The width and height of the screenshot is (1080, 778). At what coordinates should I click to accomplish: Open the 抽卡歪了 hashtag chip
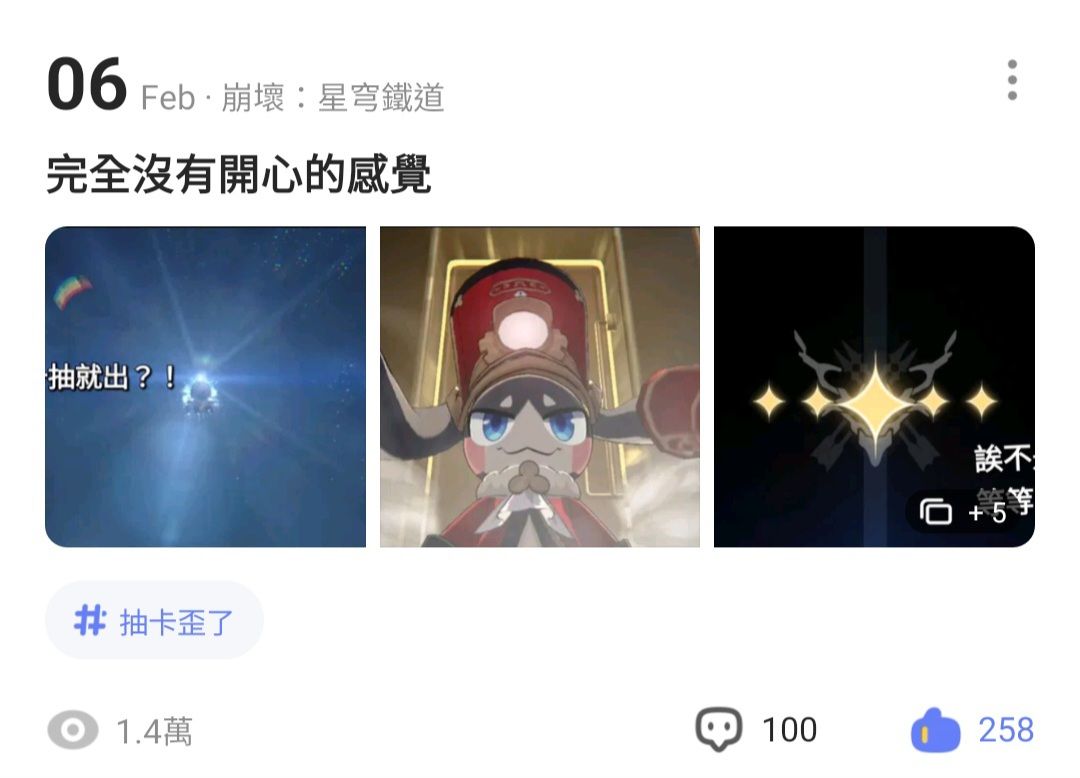click(x=155, y=621)
